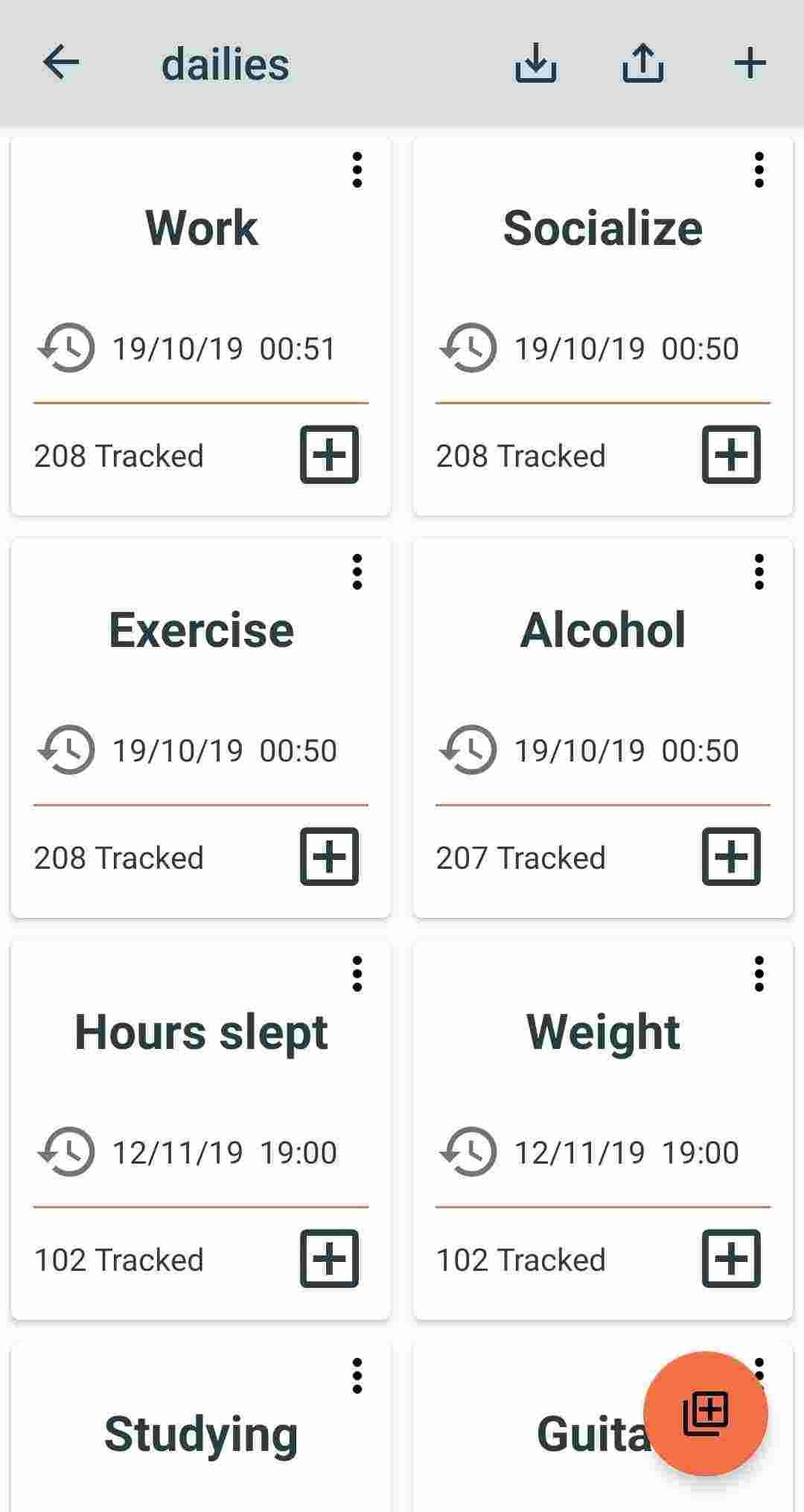This screenshot has height=1512, width=804.
Task: Click the history clock icon on the Alcohol card
Action: (x=468, y=750)
